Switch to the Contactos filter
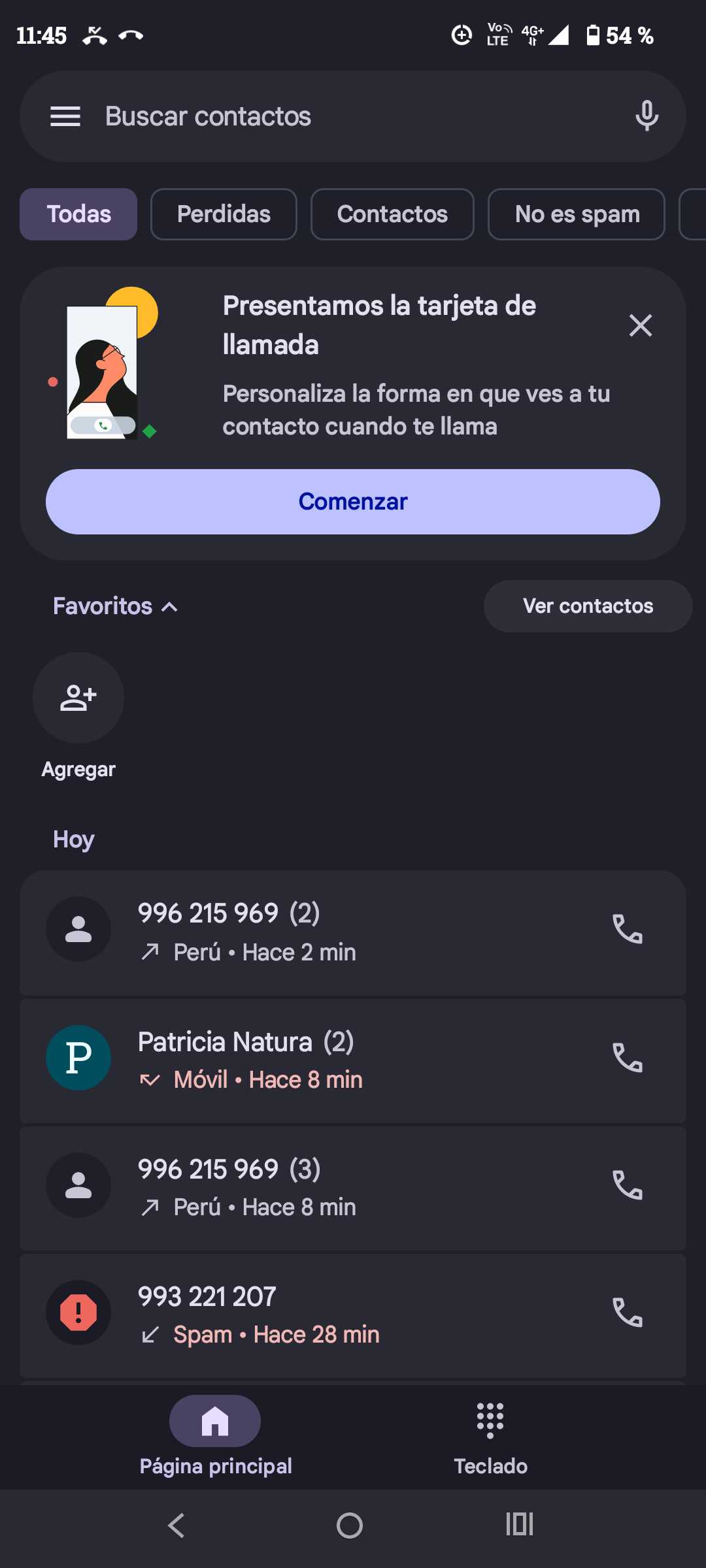The height and width of the screenshot is (1568, 706). pyautogui.click(x=392, y=214)
